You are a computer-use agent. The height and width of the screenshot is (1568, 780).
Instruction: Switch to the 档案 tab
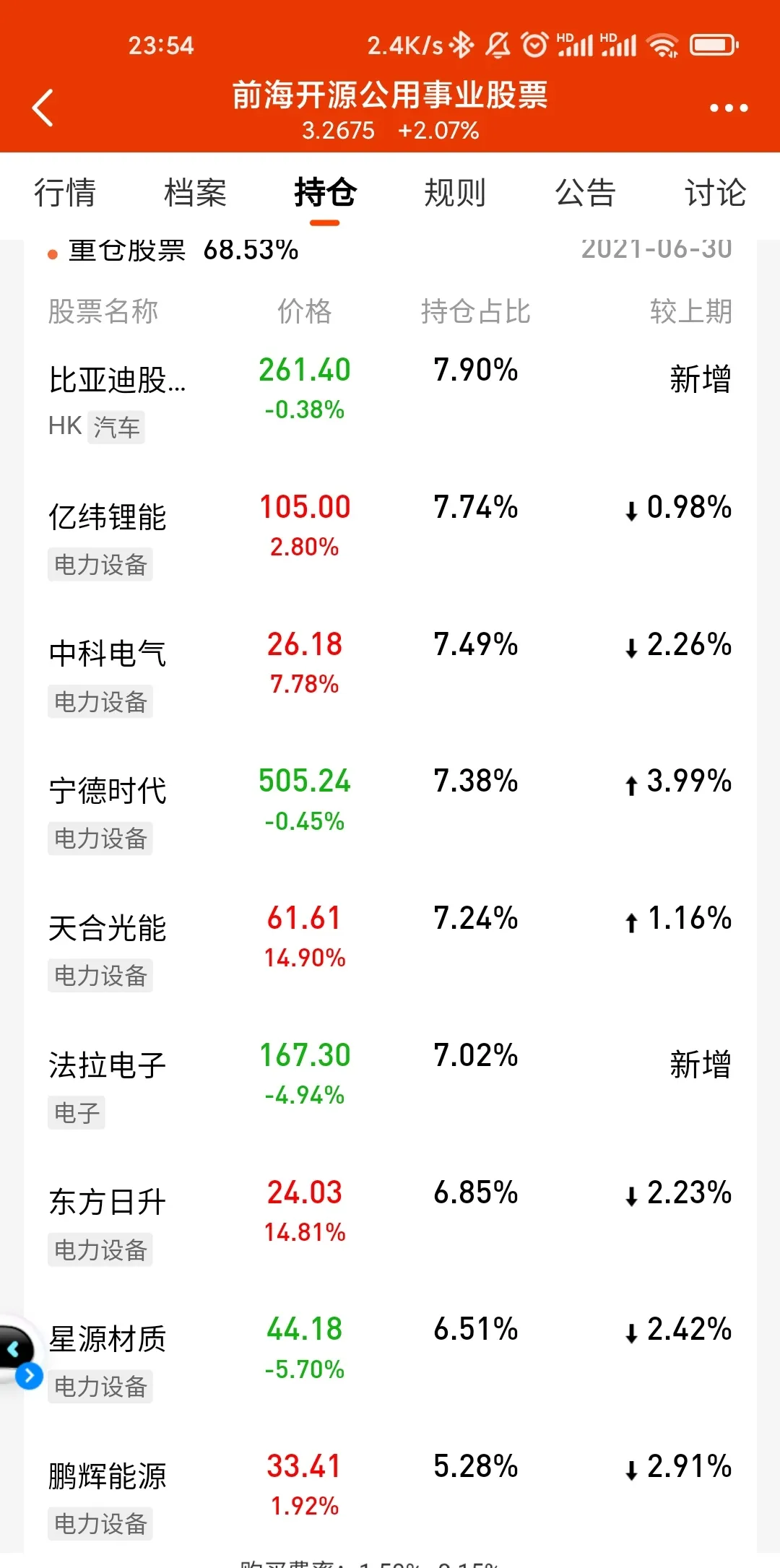(195, 193)
